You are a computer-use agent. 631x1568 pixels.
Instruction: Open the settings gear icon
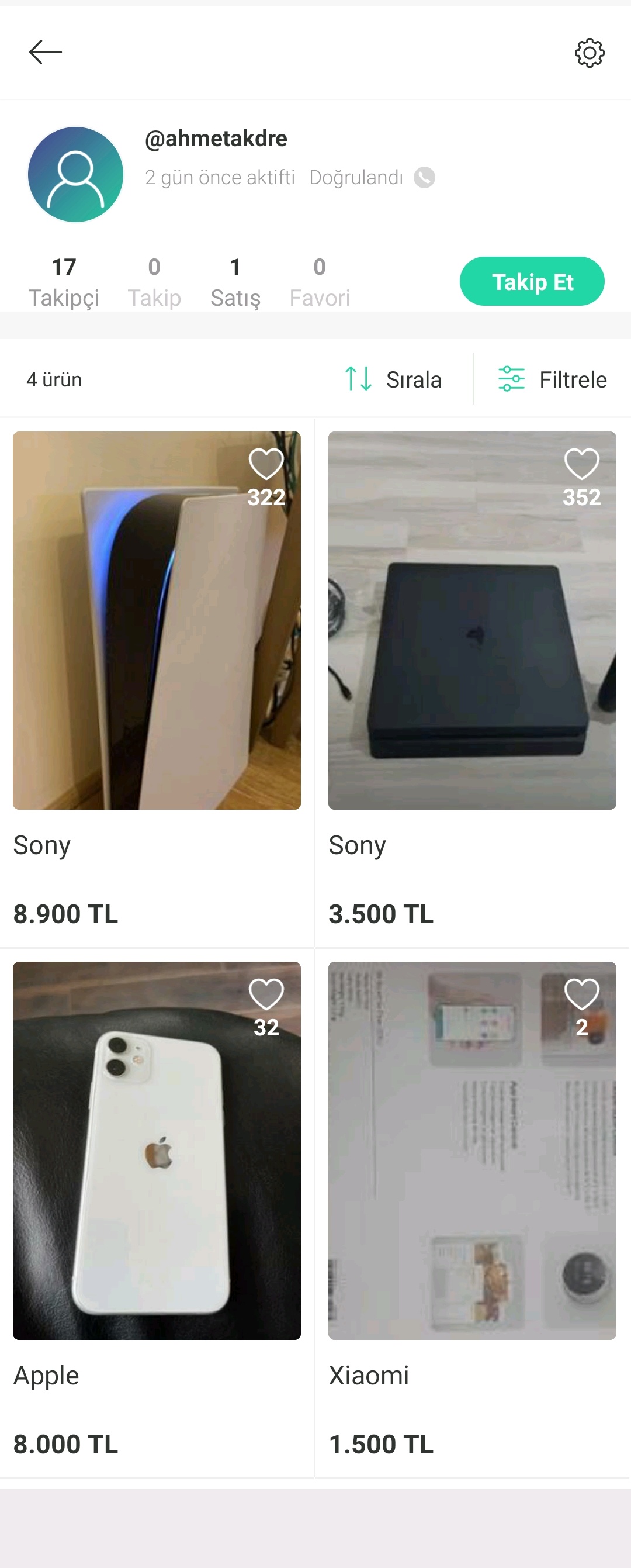[x=589, y=53]
